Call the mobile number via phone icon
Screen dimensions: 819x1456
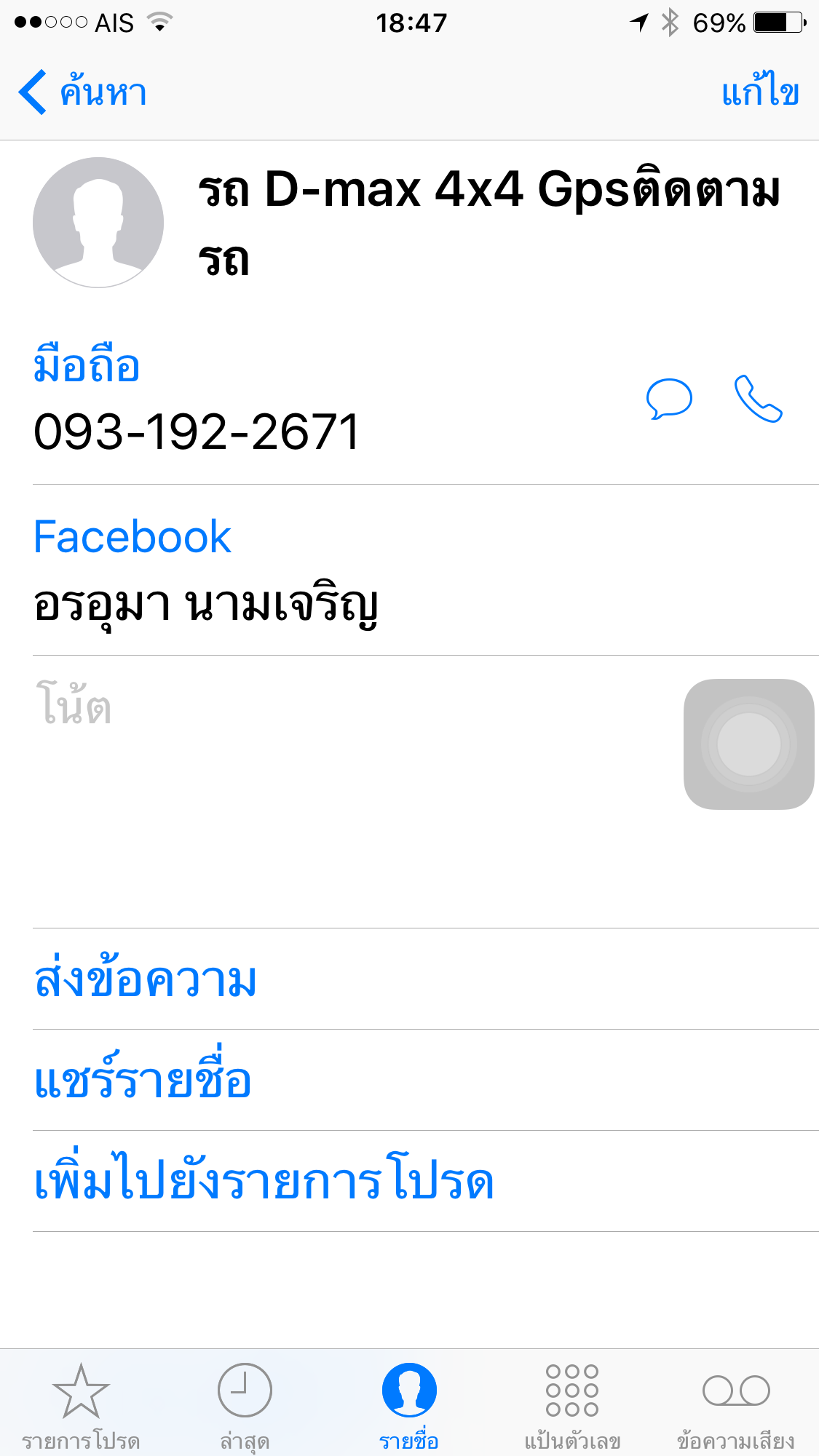758,399
